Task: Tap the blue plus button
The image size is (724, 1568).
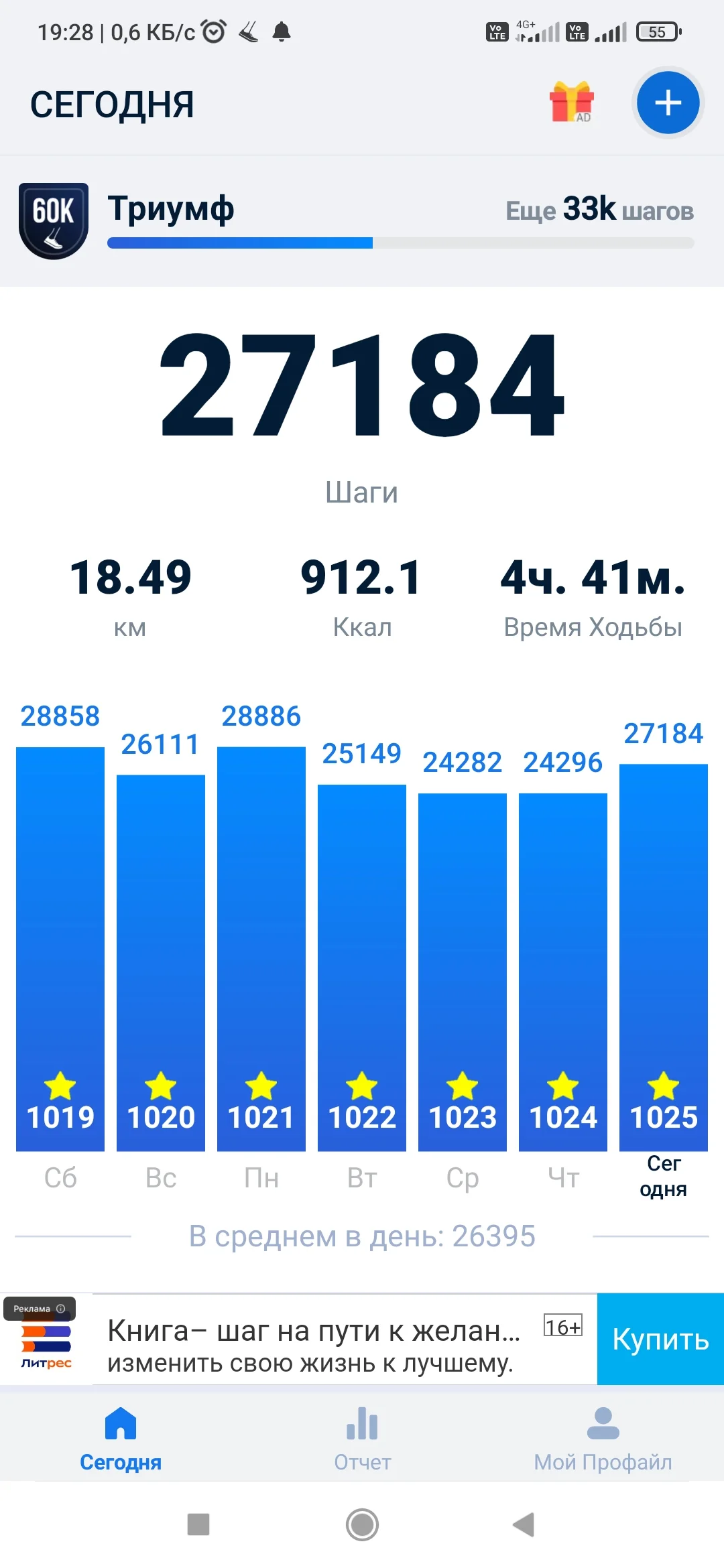Action: (x=668, y=103)
